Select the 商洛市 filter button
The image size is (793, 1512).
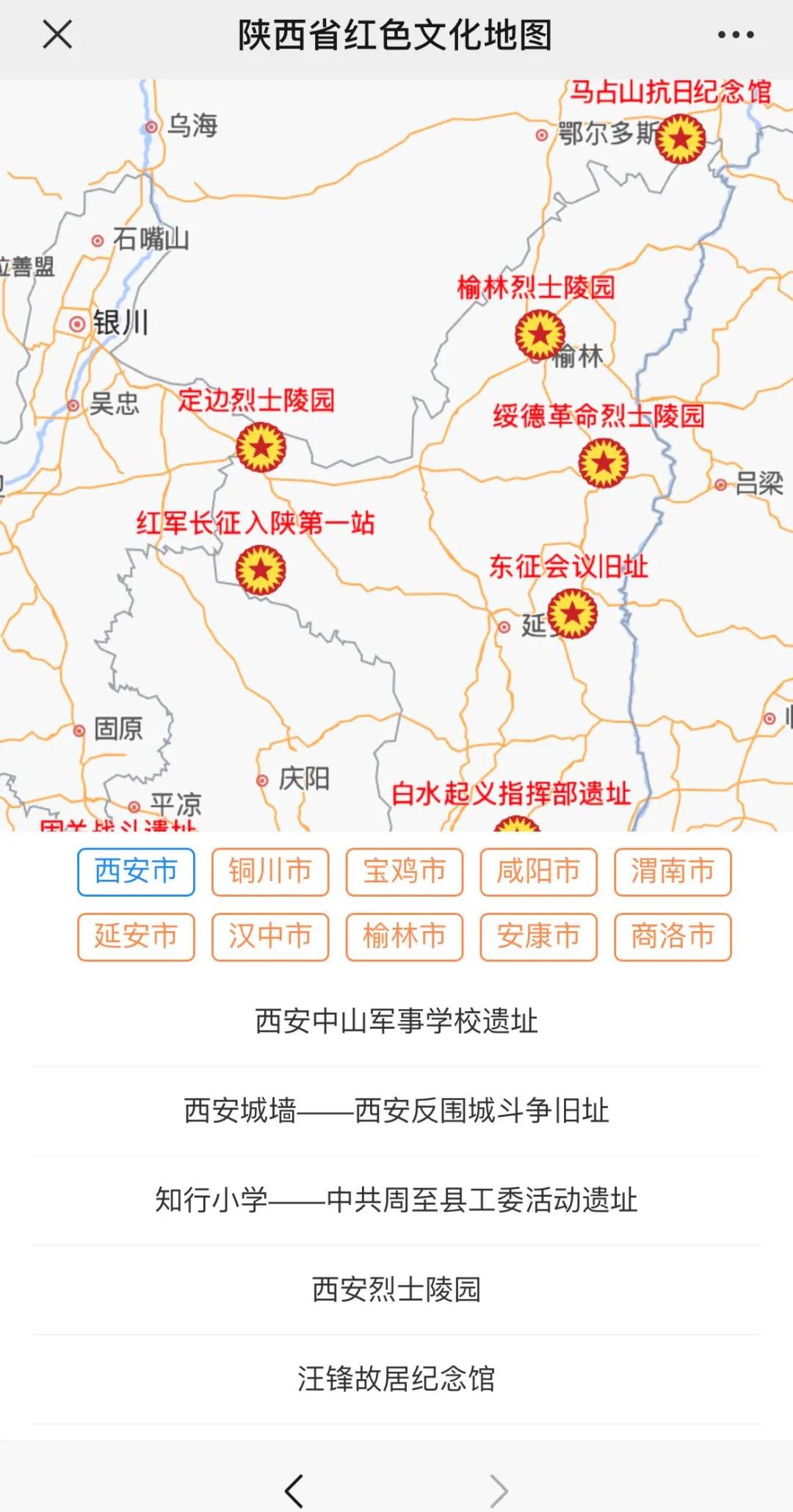coord(673,936)
